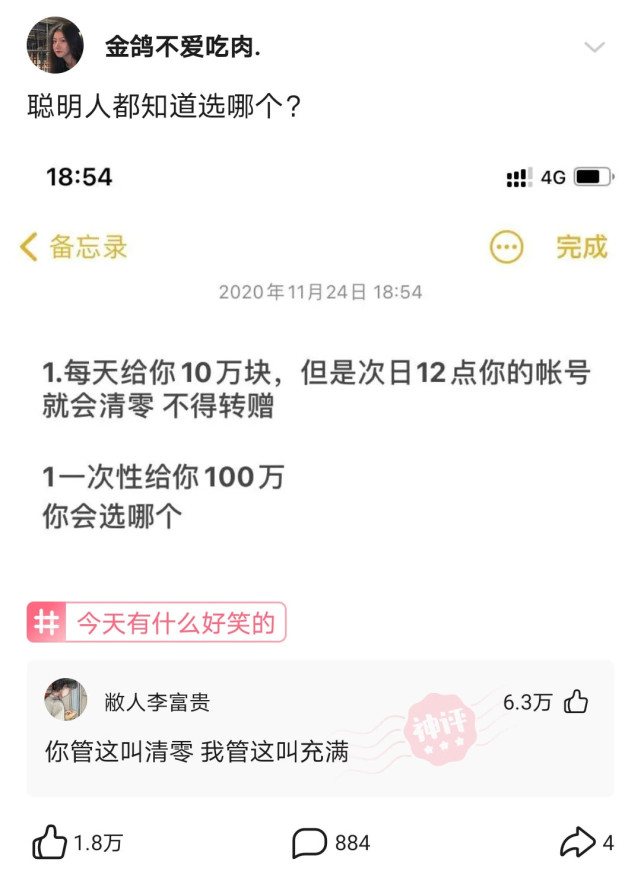Like 敝人李富贵's top comment
This screenshot has height=881, width=641.
(x=576, y=702)
